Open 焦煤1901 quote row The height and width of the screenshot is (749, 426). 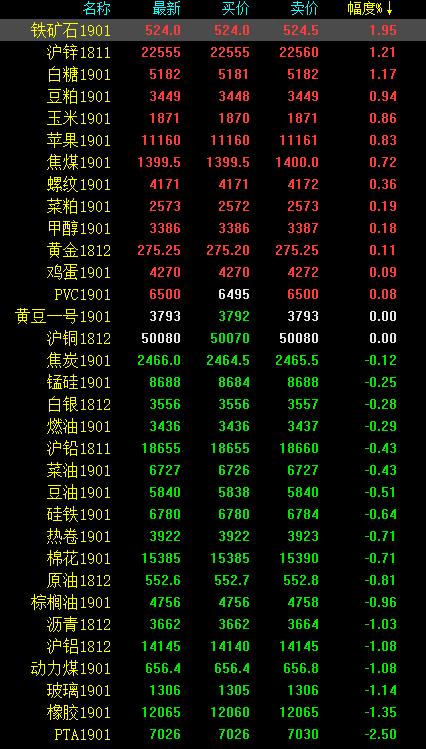[x=213, y=162]
